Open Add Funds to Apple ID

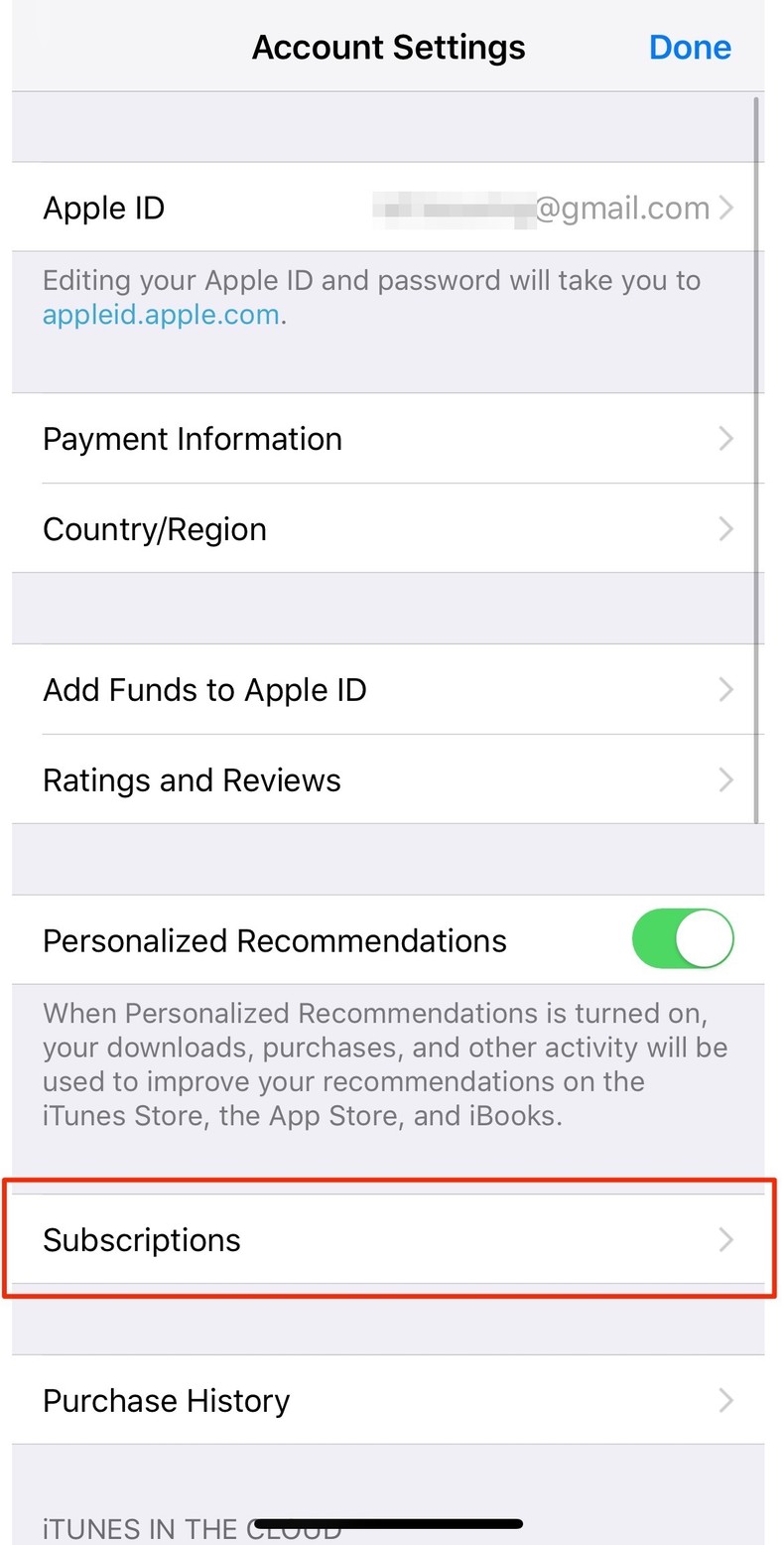pyautogui.click(x=387, y=690)
